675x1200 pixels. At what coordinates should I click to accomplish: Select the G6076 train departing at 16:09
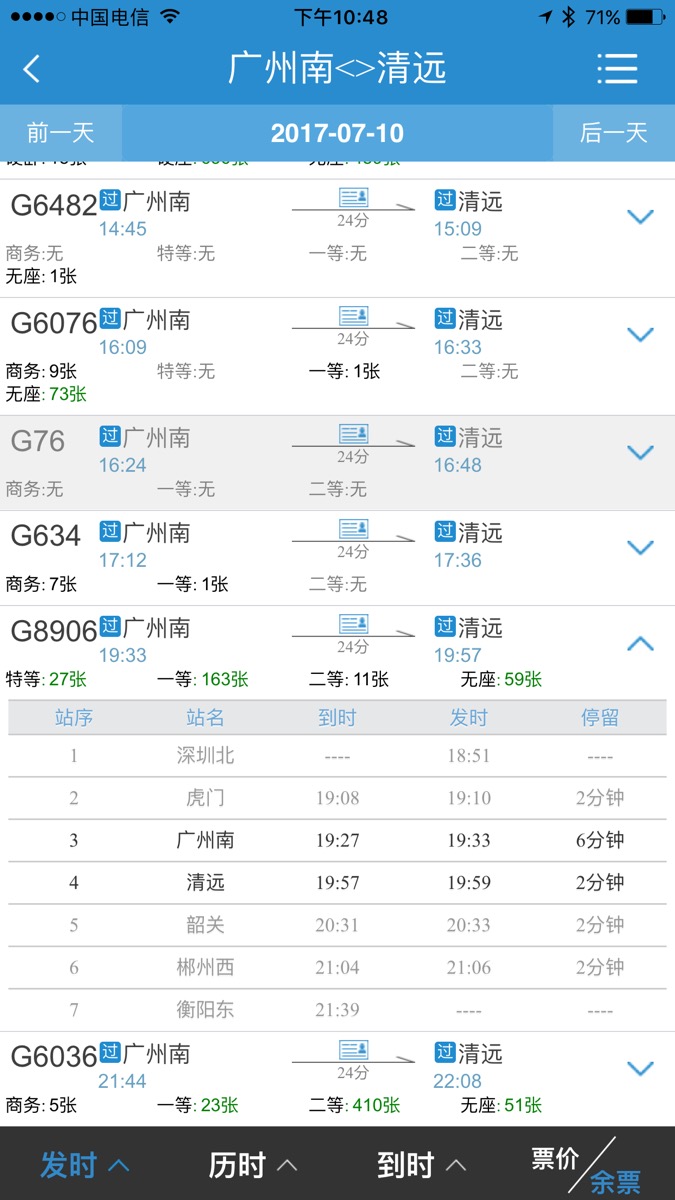tap(337, 356)
